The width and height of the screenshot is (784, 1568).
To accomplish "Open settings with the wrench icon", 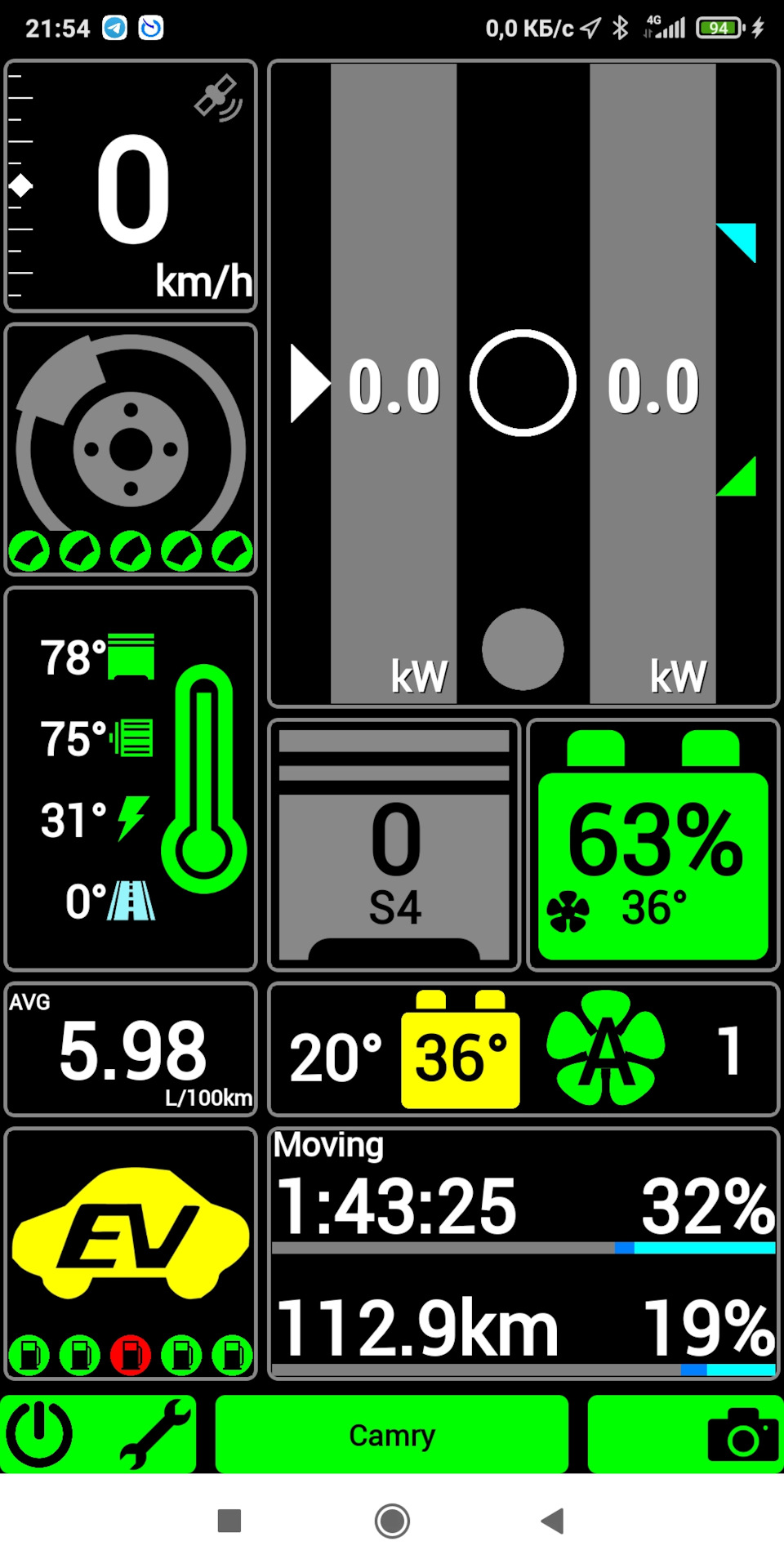I will [x=157, y=1434].
